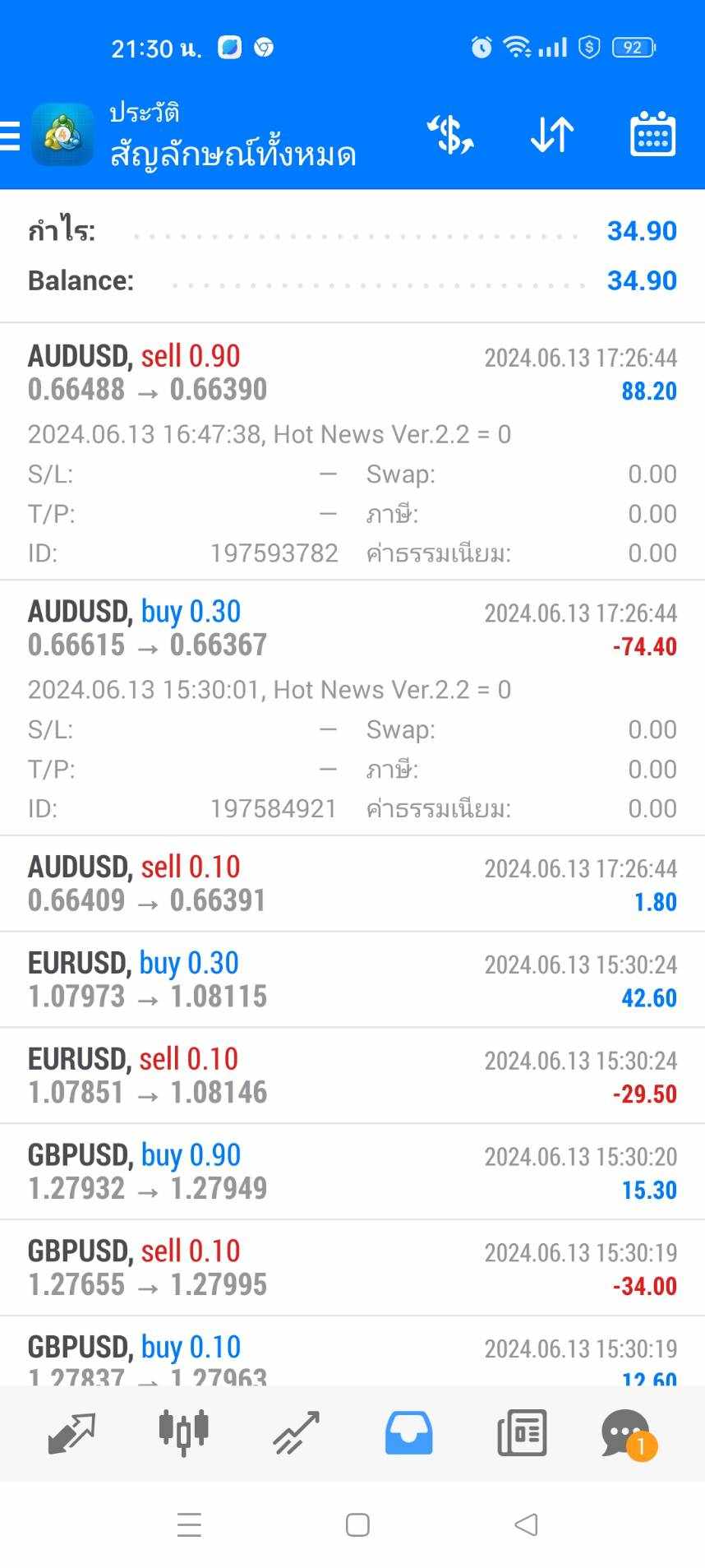Go back using the system back button
Image resolution: width=705 pixels, height=1568 pixels.
click(x=526, y=1525)
